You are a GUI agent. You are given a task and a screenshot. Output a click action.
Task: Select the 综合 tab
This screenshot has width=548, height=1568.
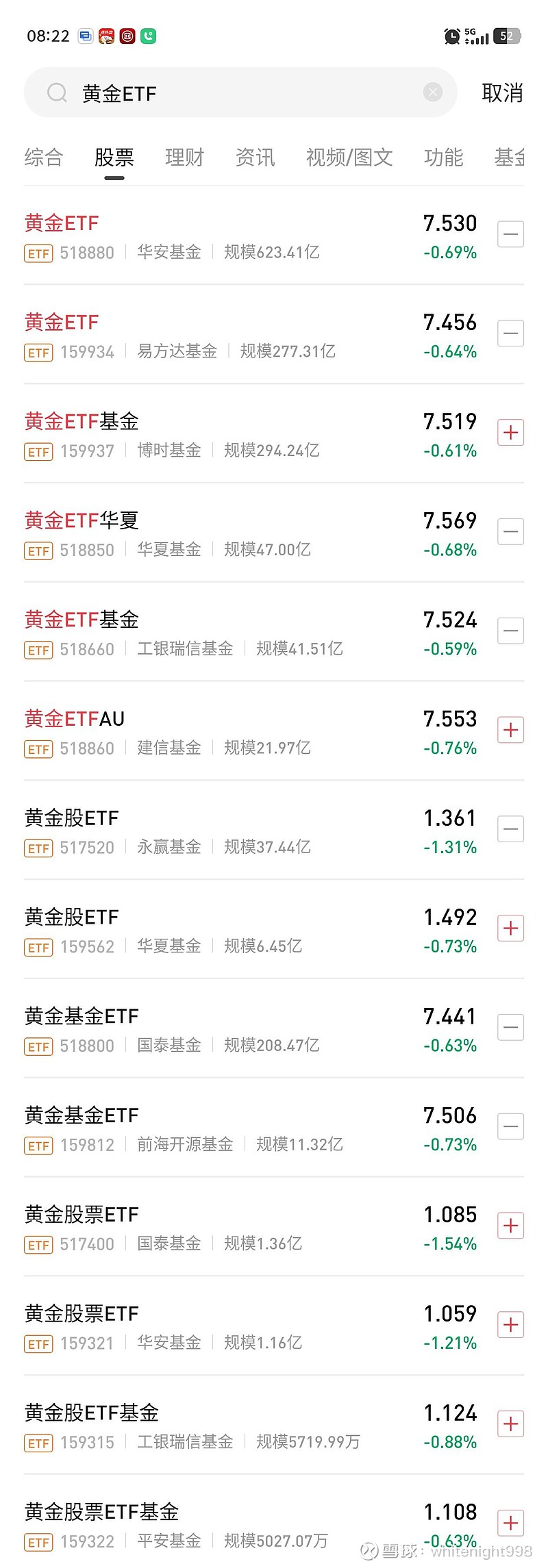[x=44, y=157]
